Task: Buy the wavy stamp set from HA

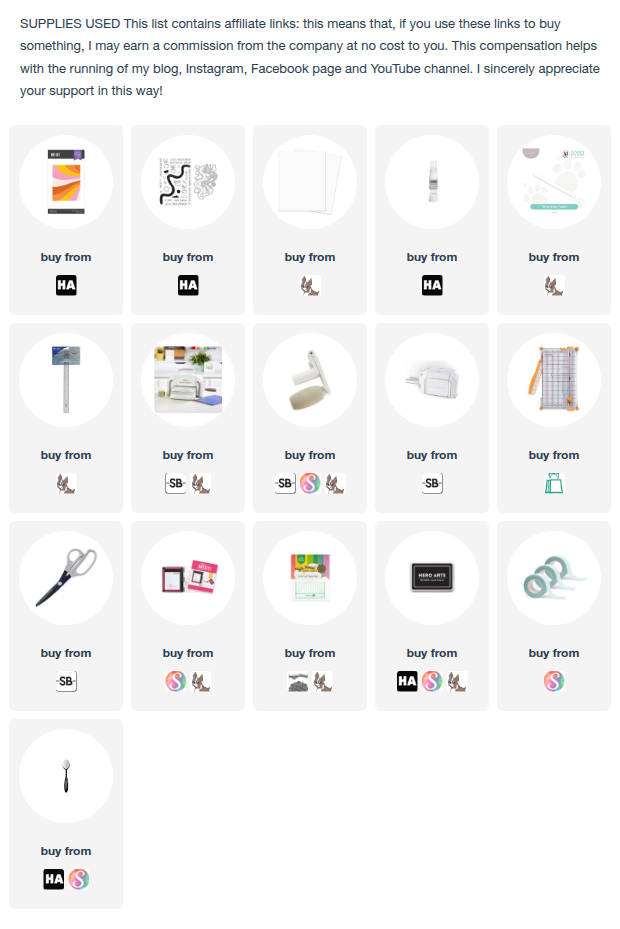Action: click(188, 286)
